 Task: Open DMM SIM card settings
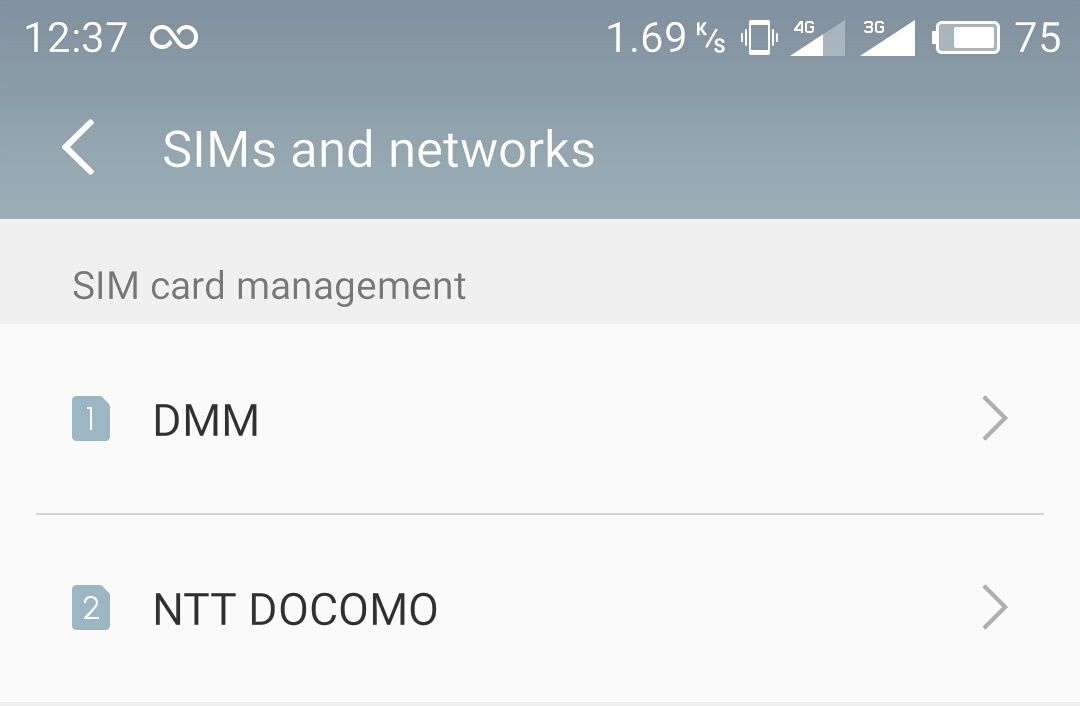(x=540, y=420)
